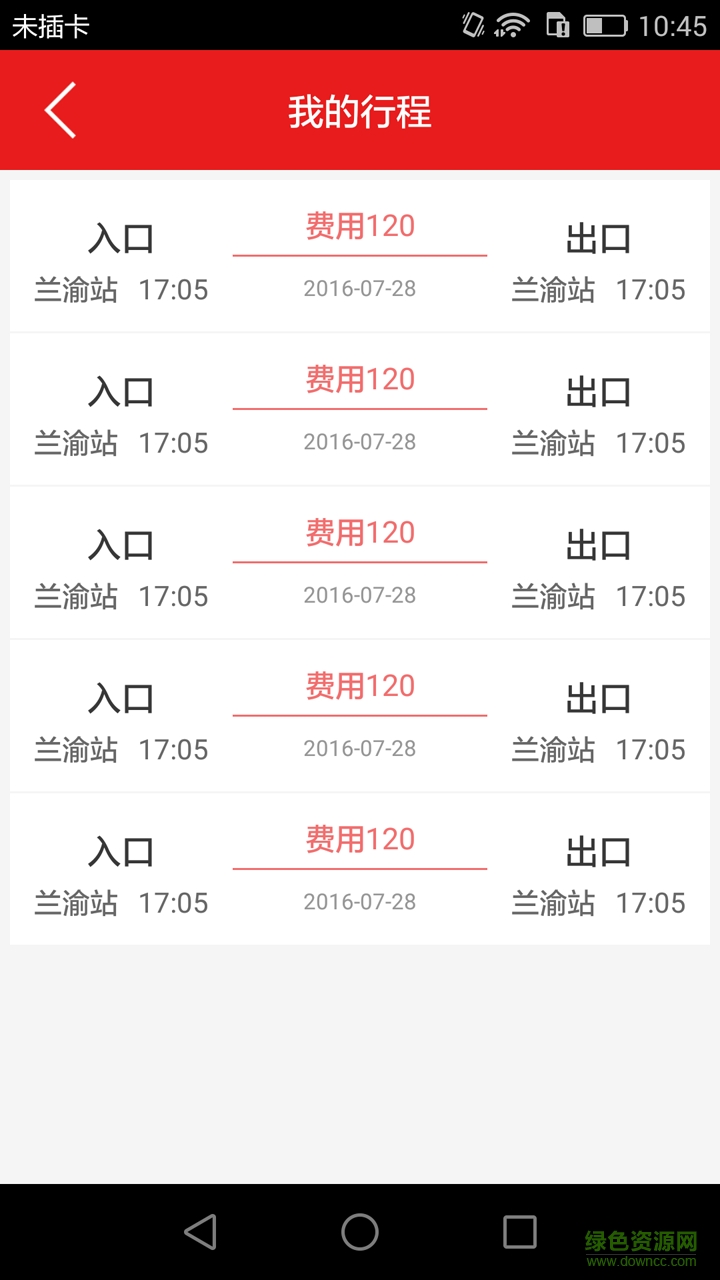
Task: Tap the Android recent apps square button
Action: pyautogui.click(x=518, y=1233)
